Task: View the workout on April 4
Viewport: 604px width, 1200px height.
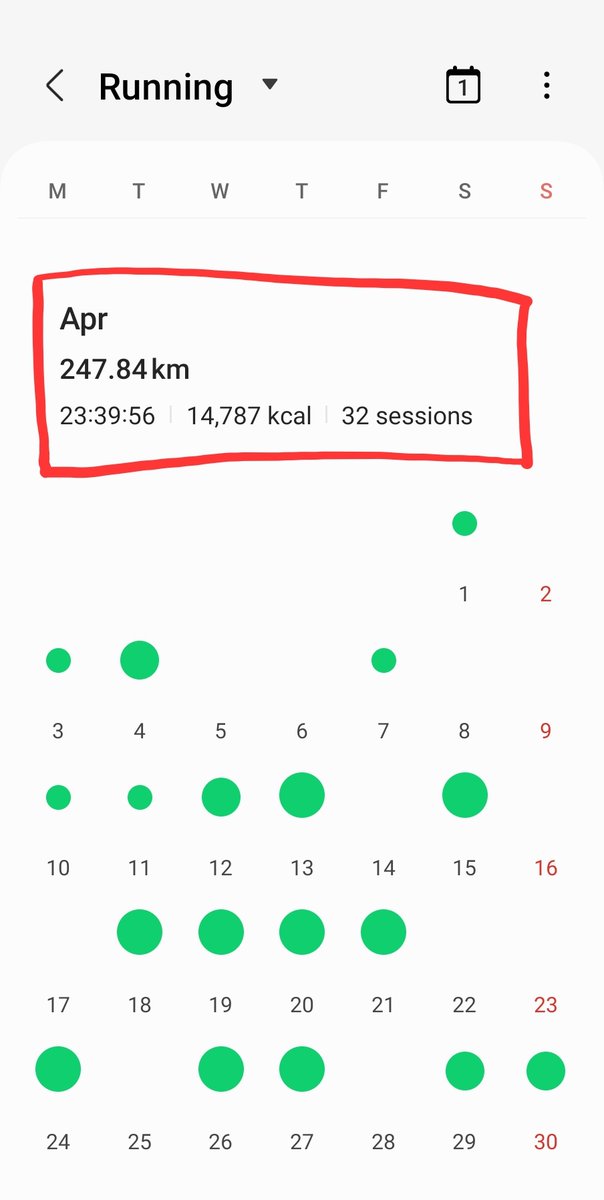Action: [139, 660]
